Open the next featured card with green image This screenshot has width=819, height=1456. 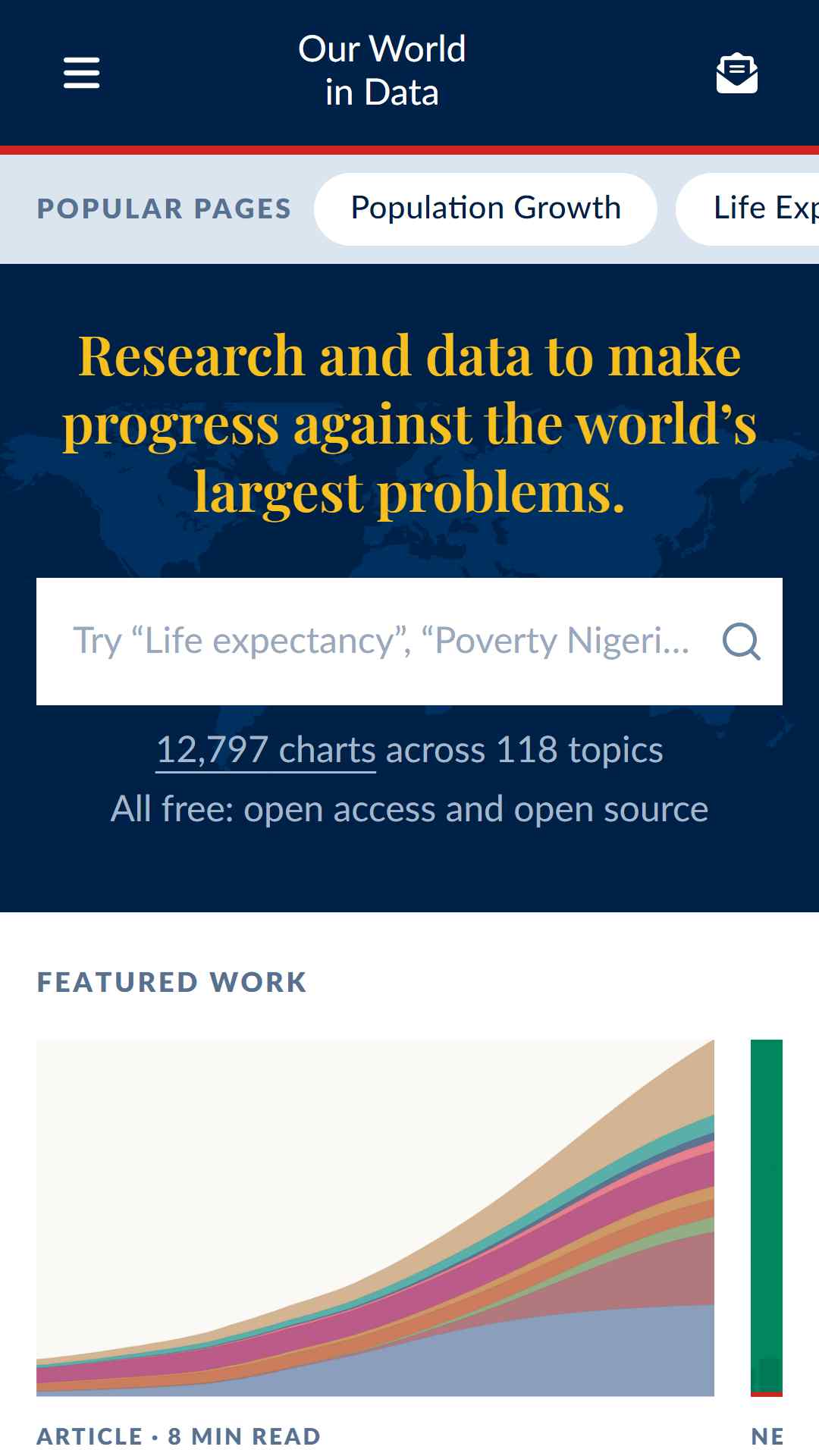(767, 1218)
